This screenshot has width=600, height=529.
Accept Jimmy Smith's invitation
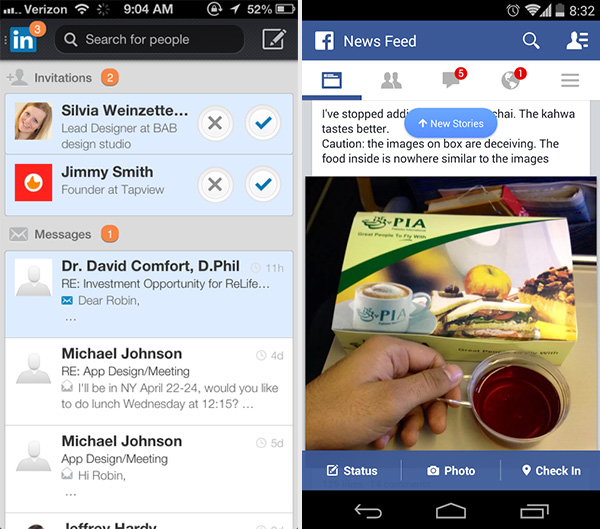[x=263, y=184]
